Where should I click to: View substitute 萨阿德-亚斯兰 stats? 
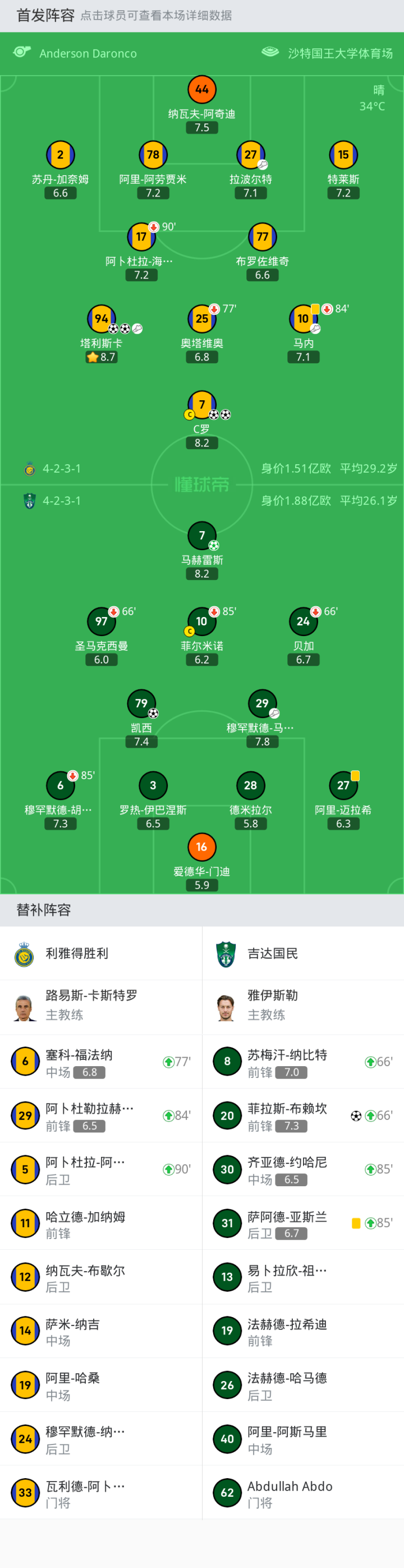[x=287, y=1223]
